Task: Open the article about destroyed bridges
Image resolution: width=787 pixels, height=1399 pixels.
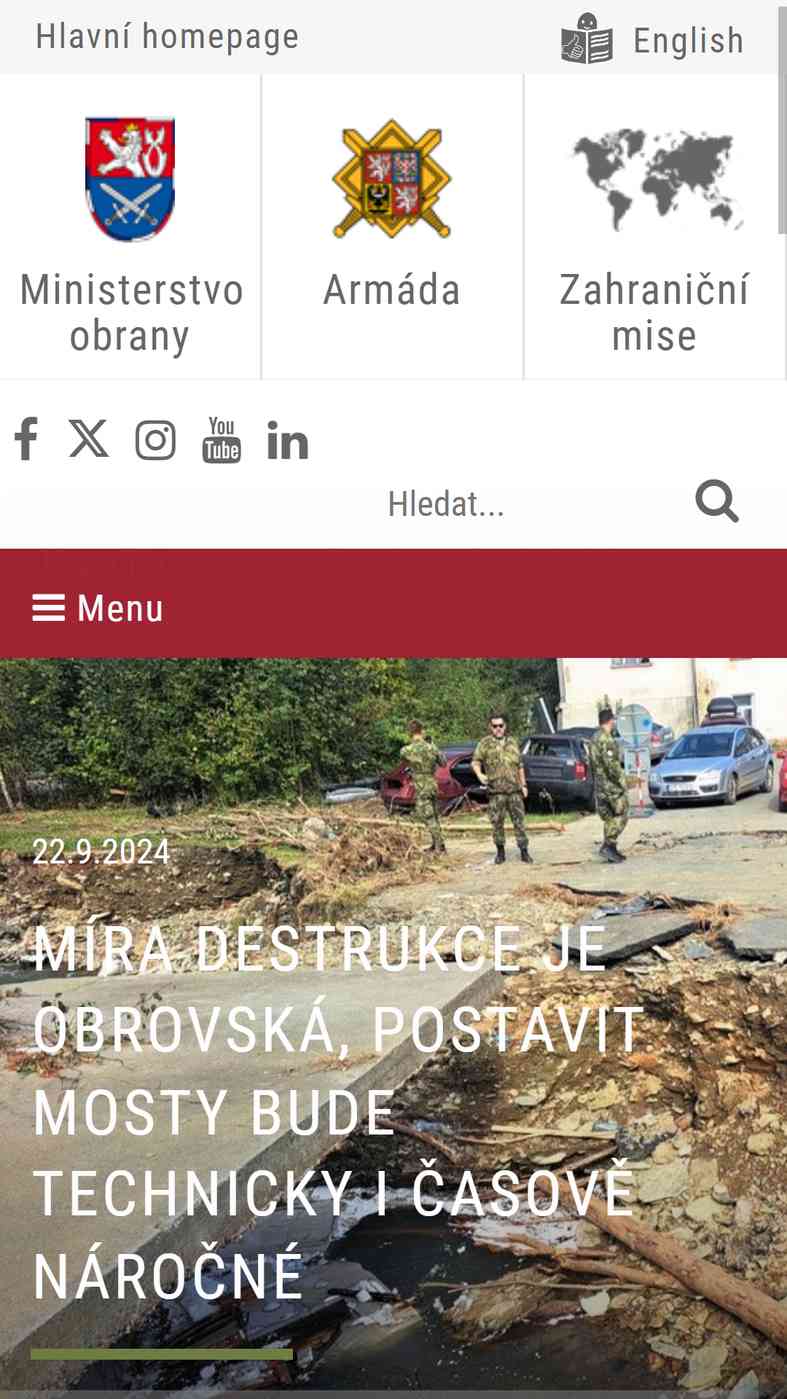Action: (338, 1113)
